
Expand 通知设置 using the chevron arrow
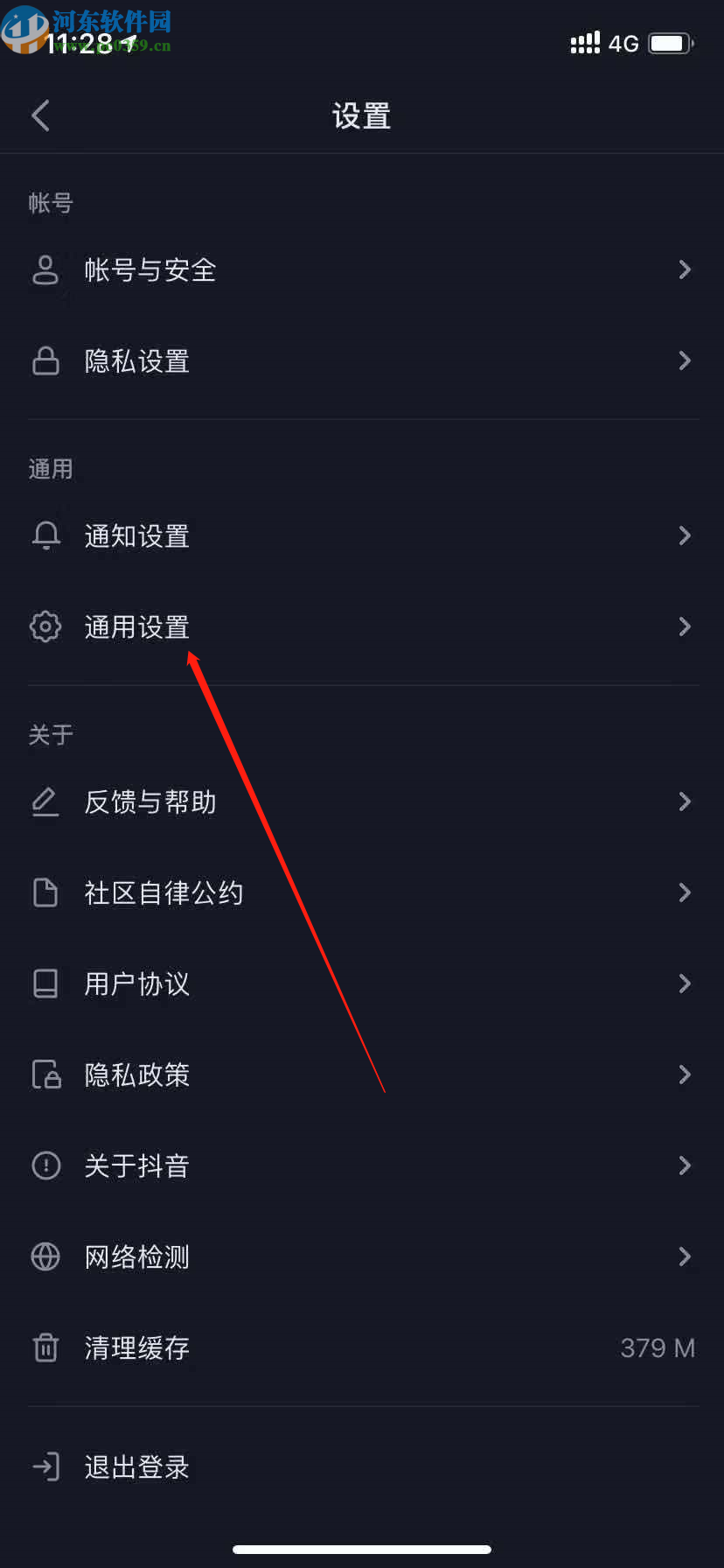tap(685, 535)
